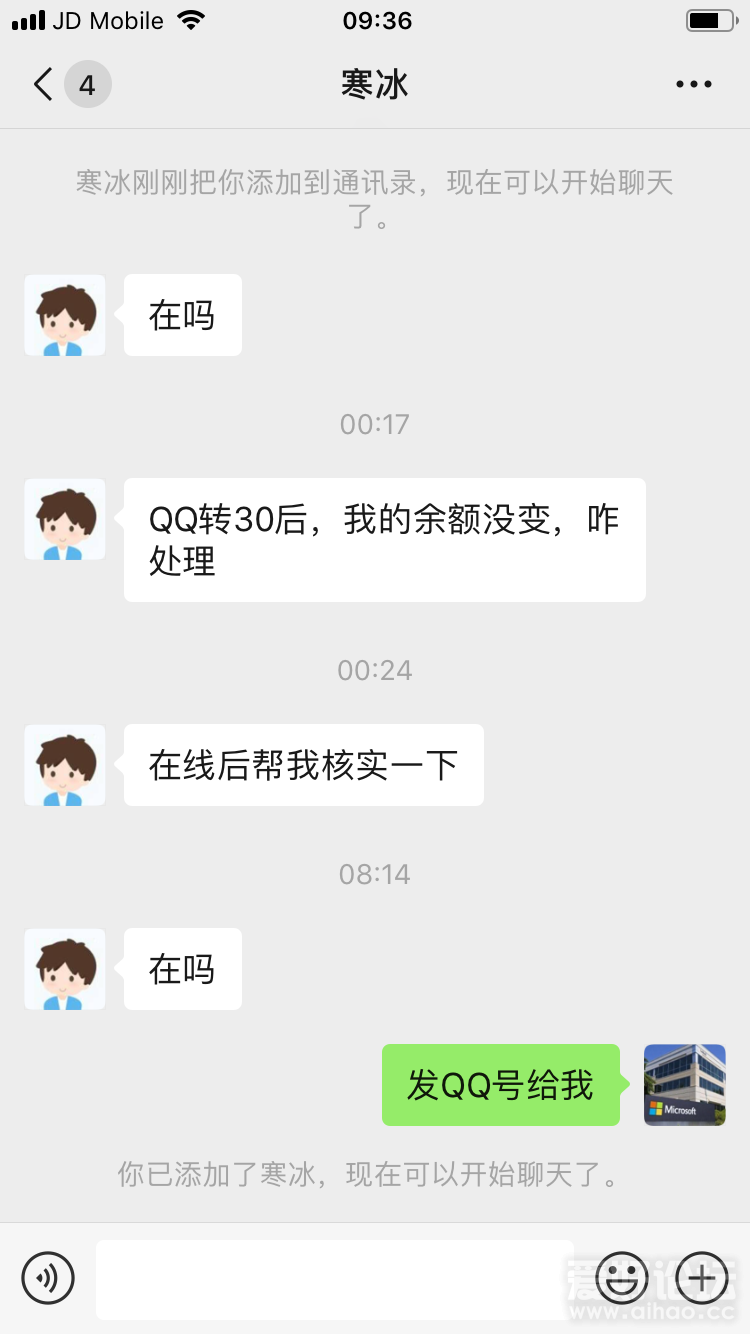Open chat settings via the ellipsis menu

click(x=693, y=84)
